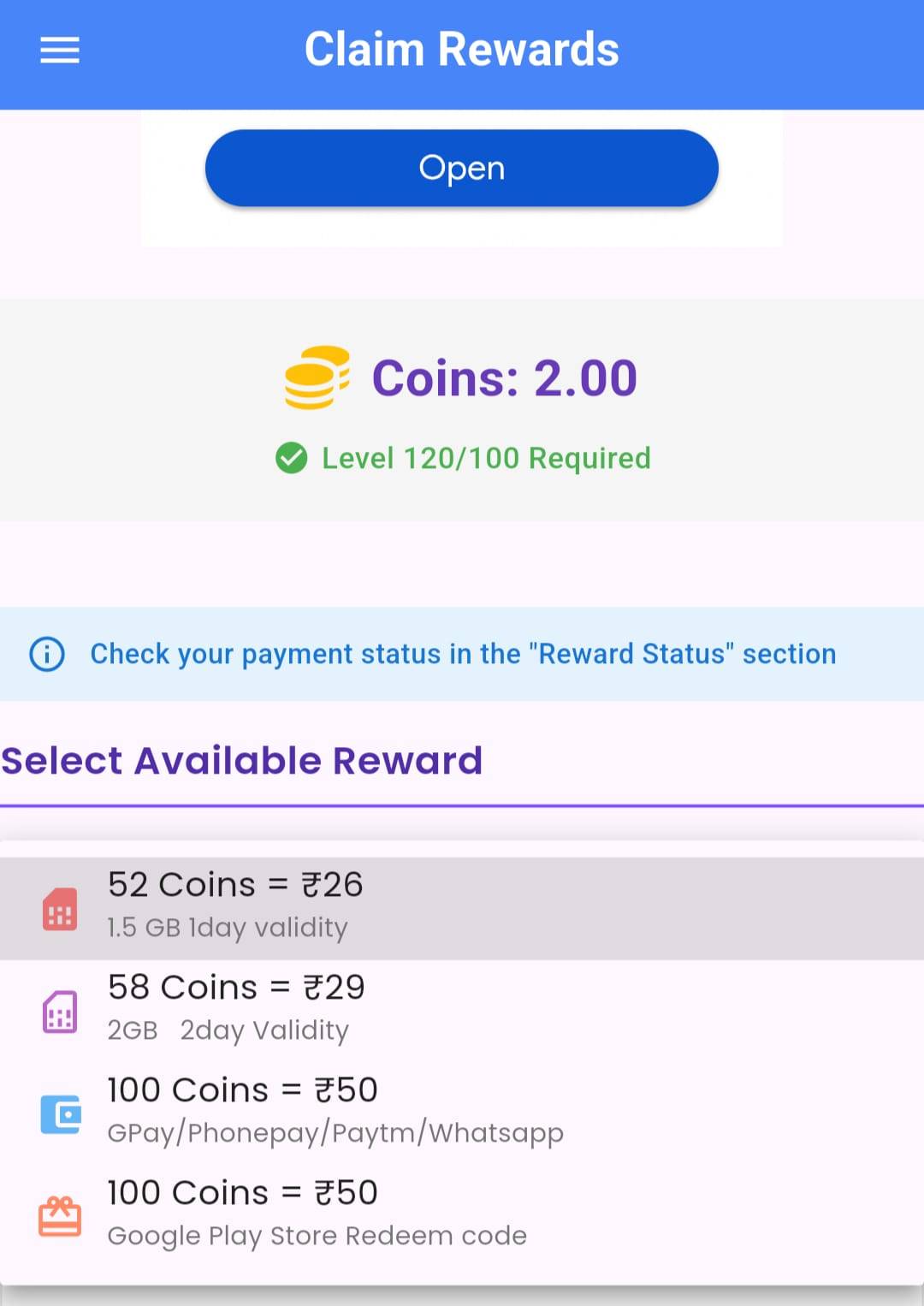
Task: Select the 58 Coins = ₹29 reward
Action: point(342,1006)
